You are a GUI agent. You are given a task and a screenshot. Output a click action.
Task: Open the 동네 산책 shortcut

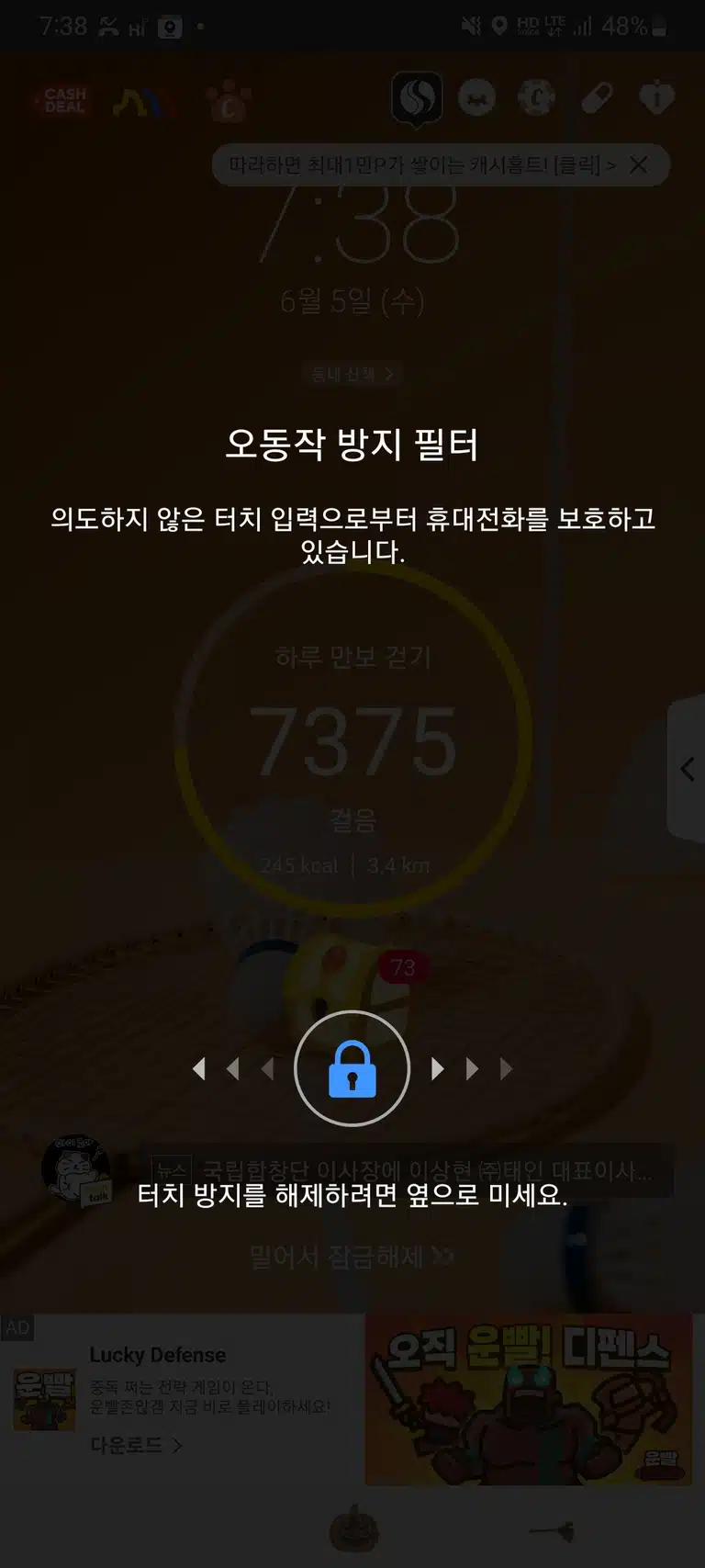[x=352, y=374]
